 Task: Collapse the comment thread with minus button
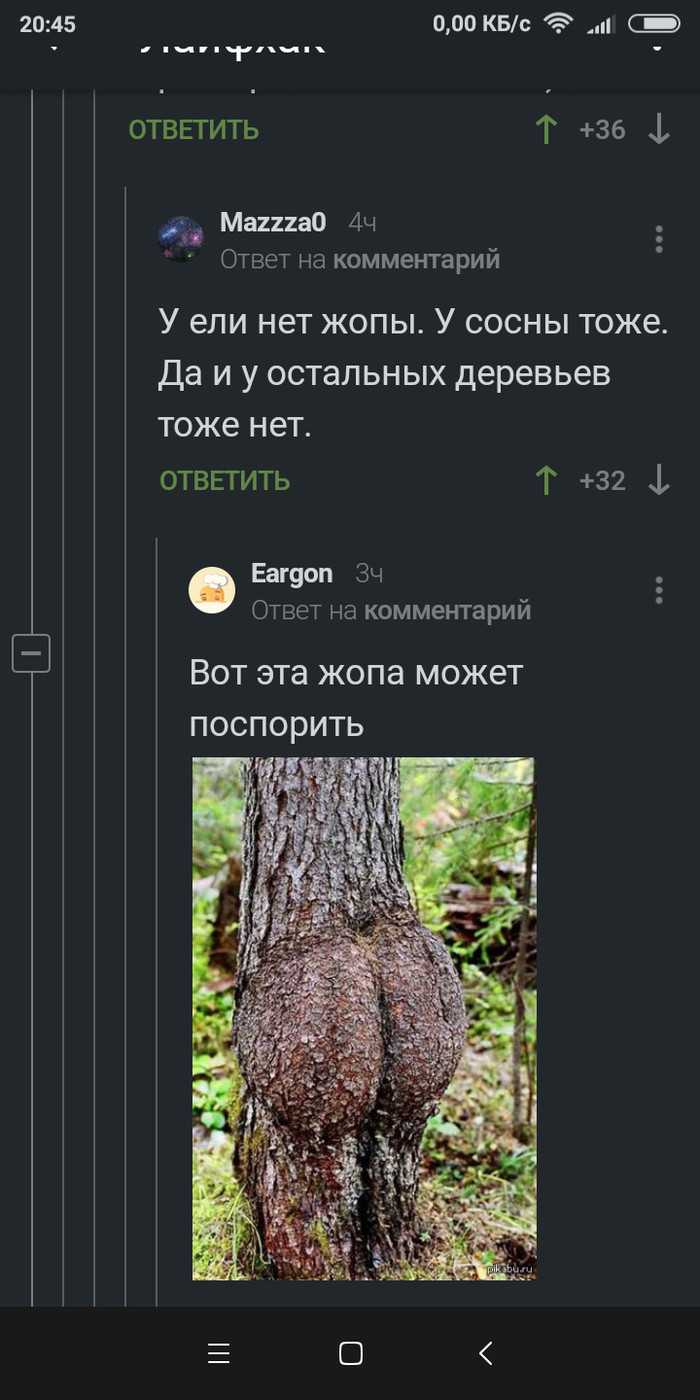(31, 653)
